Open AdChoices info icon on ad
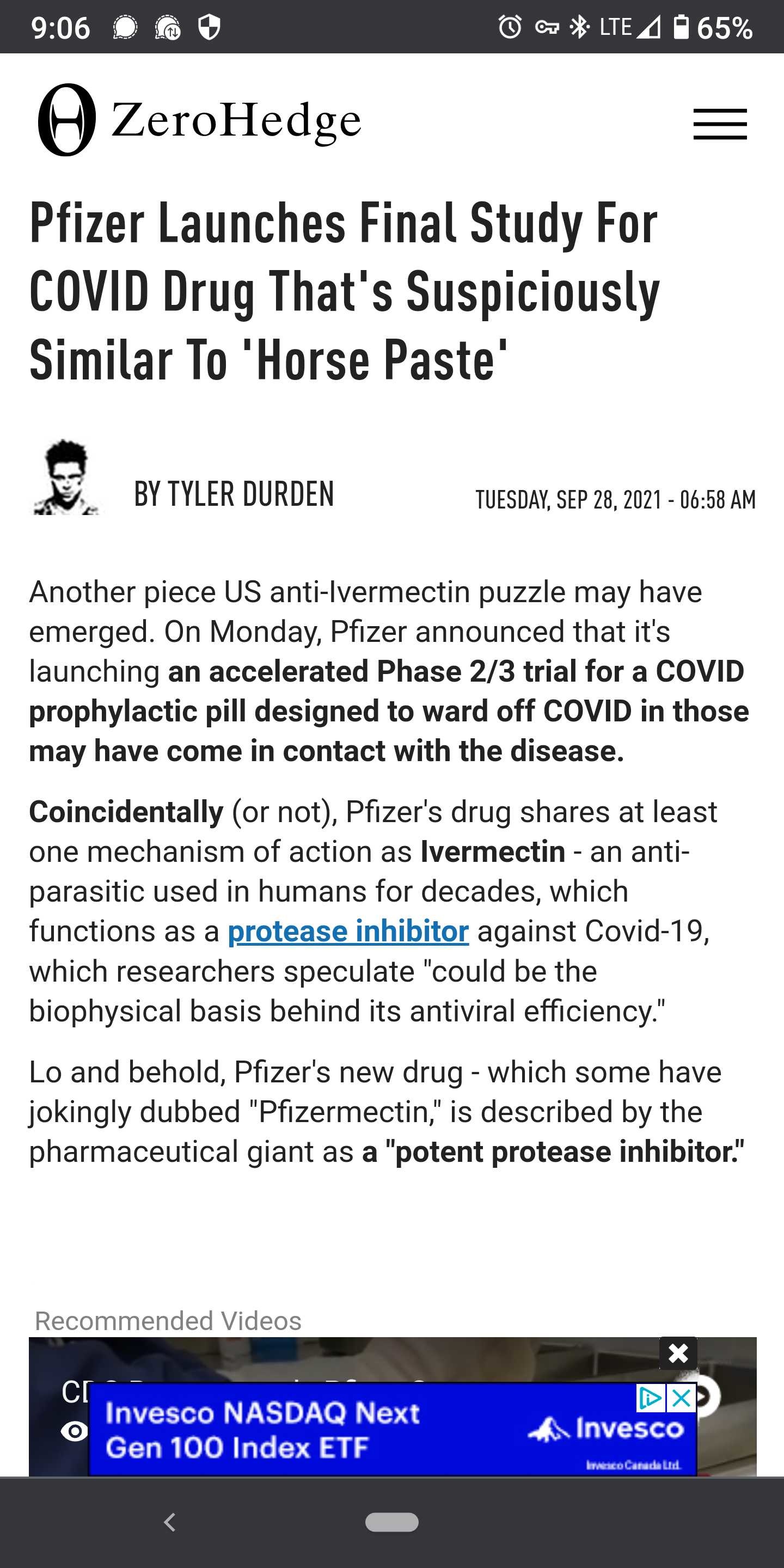Viewport: 784px width, 1568px height. [651, 1398]
